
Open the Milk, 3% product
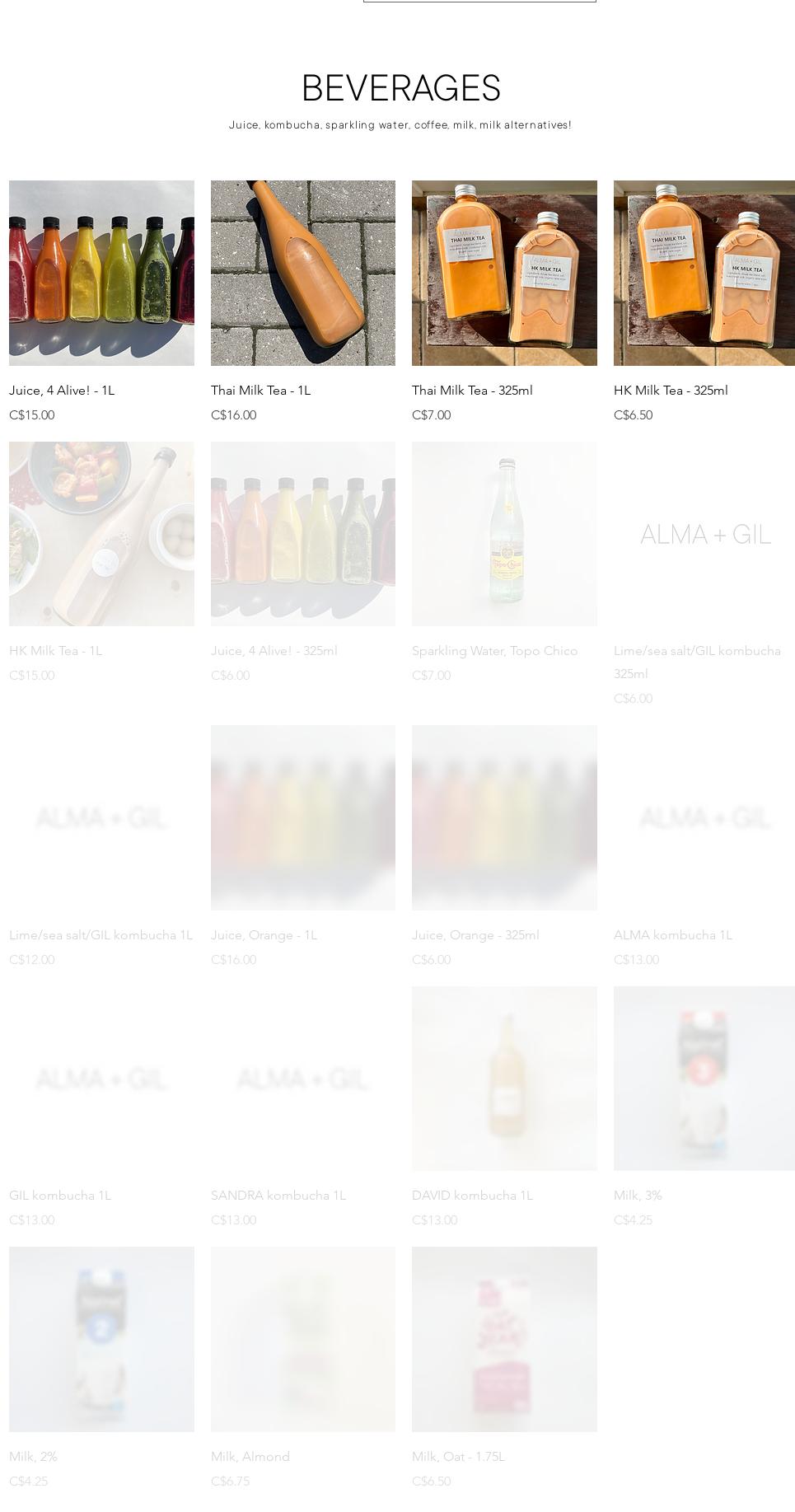[x=704, y=1078]
